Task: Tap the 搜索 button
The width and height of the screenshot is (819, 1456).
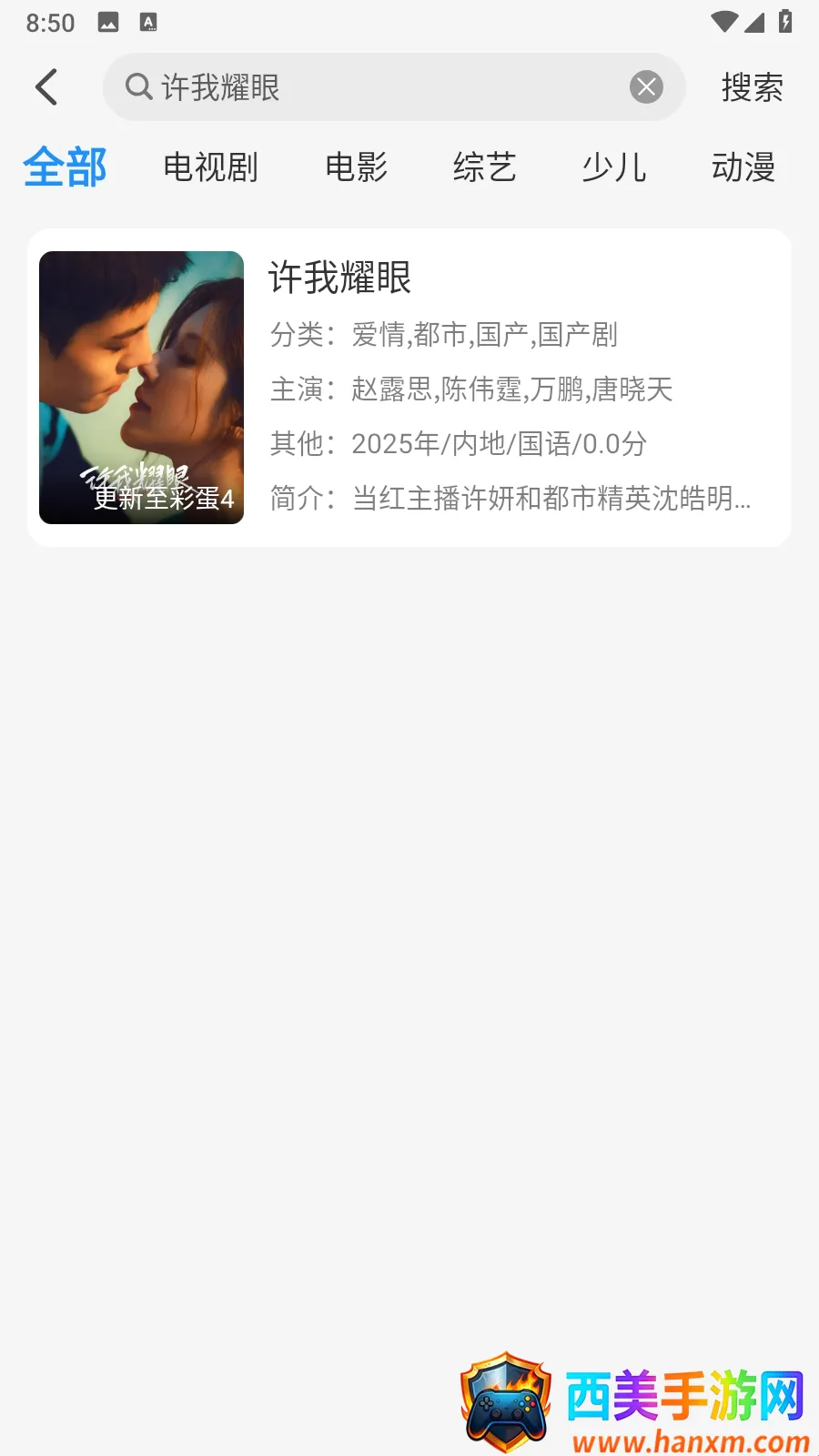Action: click(x=752, y=87)
